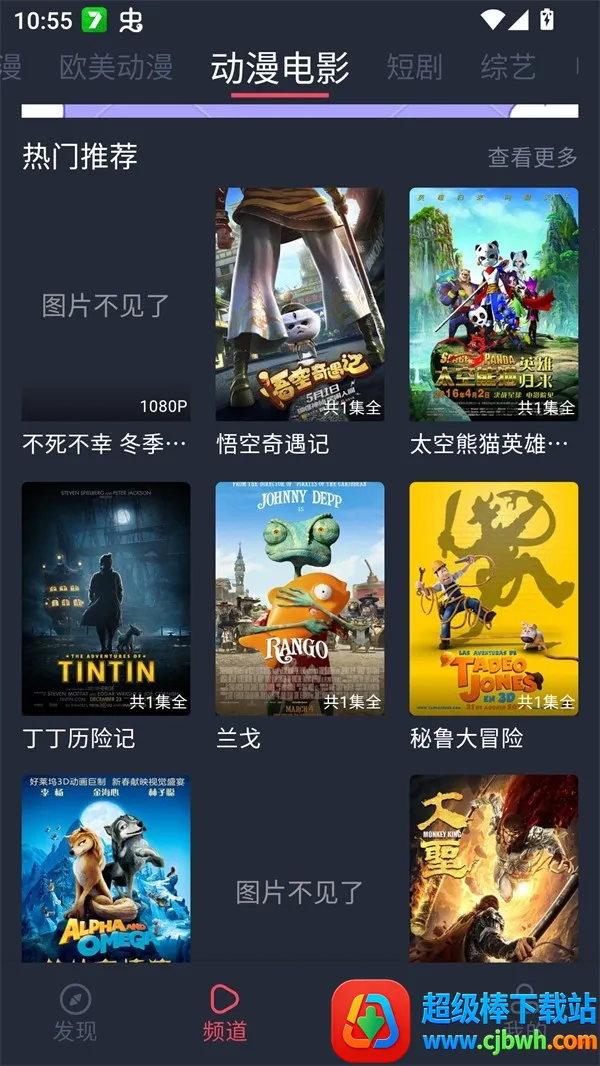Viewport: 600px width, 1066px height.
Task: Play the movie 兰戈
Action: tap(300, 598)
